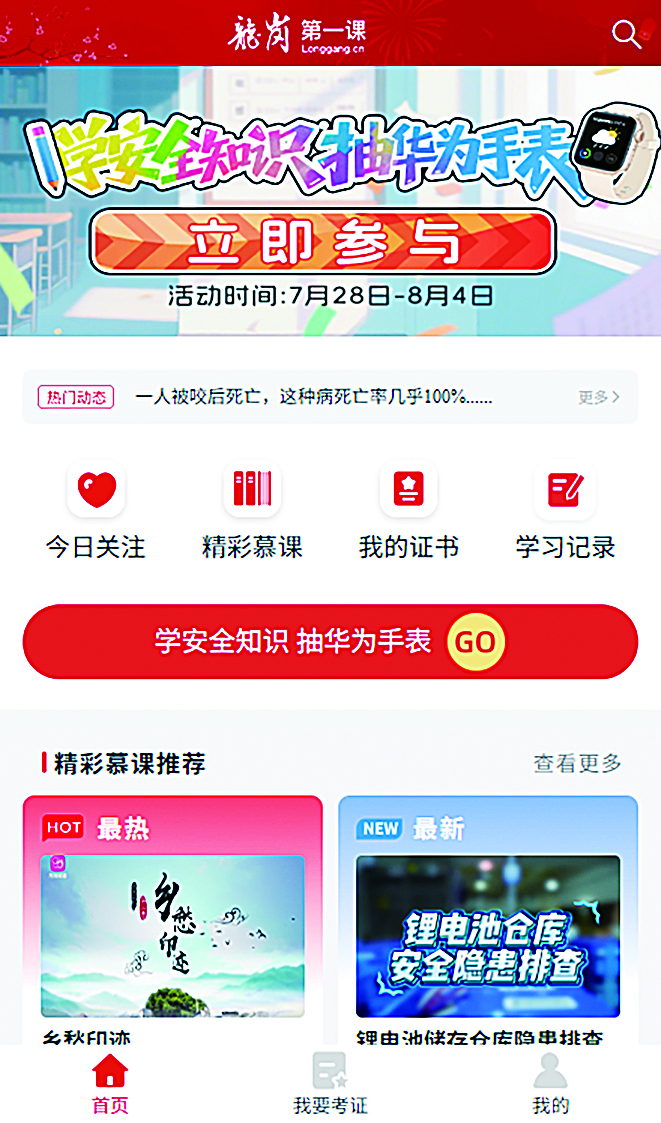Open the search icon in the header
This screenshot has width=661, height=1123.
coord(626,34)
